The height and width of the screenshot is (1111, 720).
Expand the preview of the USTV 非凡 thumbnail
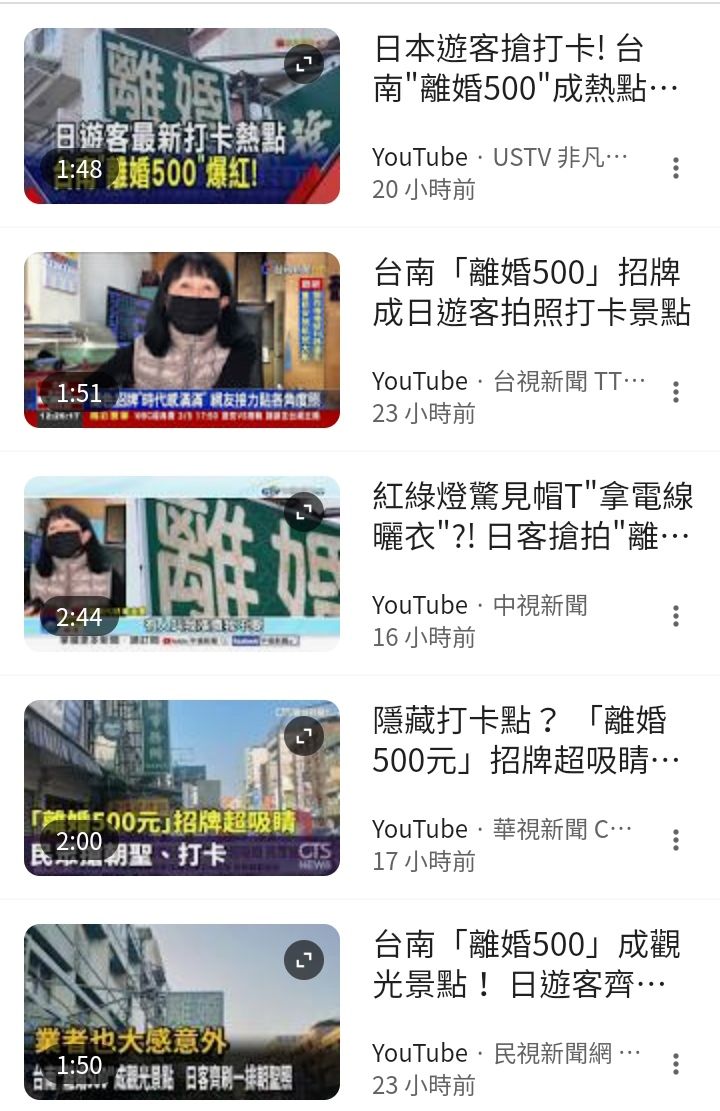(x=304, y=65)
